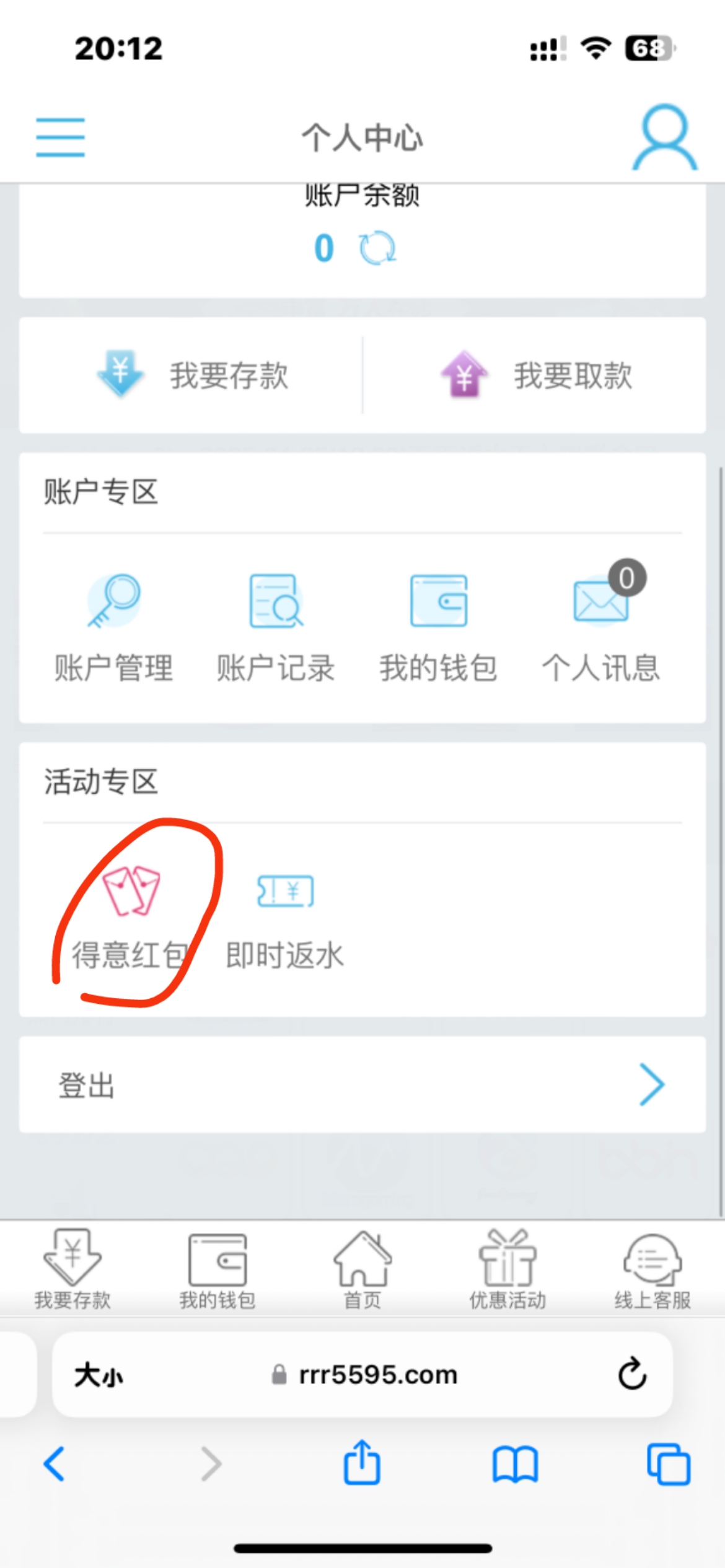Open 我的钱包 in 账户专区

coord(439,628)
